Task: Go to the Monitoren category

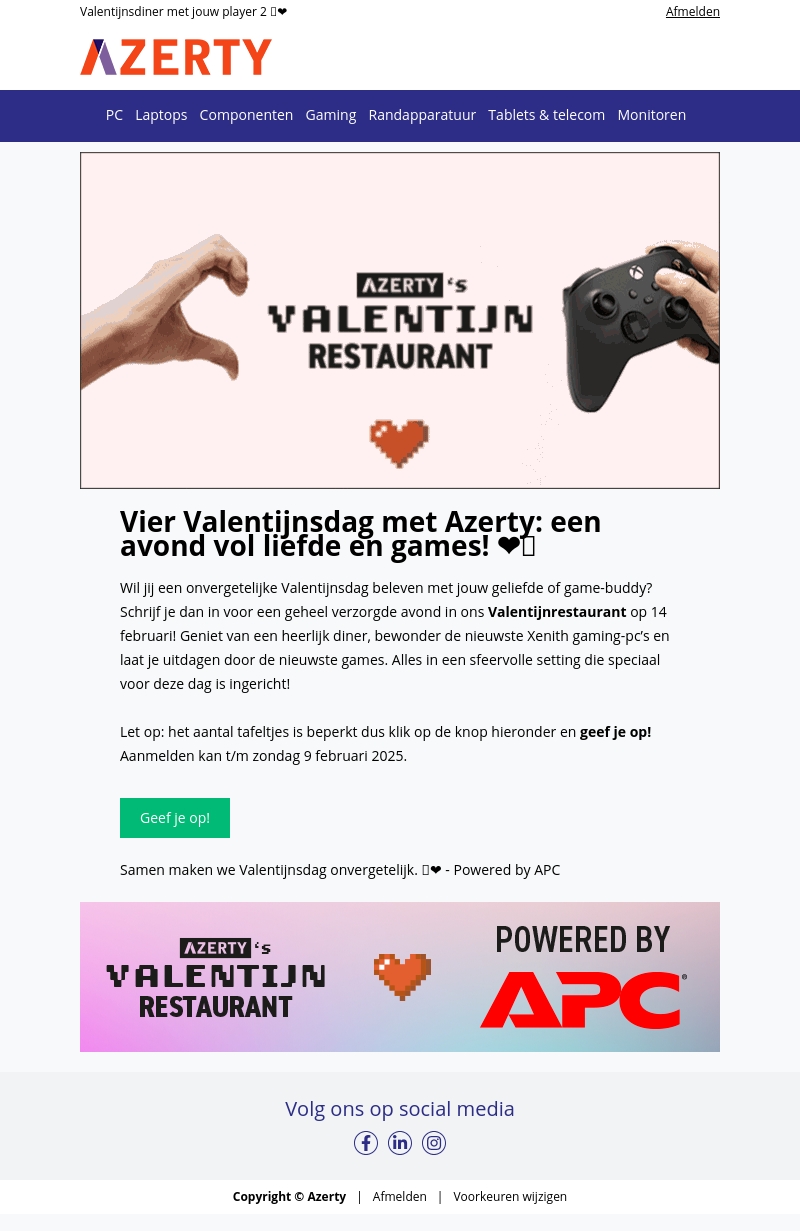Action: point(651,115)
